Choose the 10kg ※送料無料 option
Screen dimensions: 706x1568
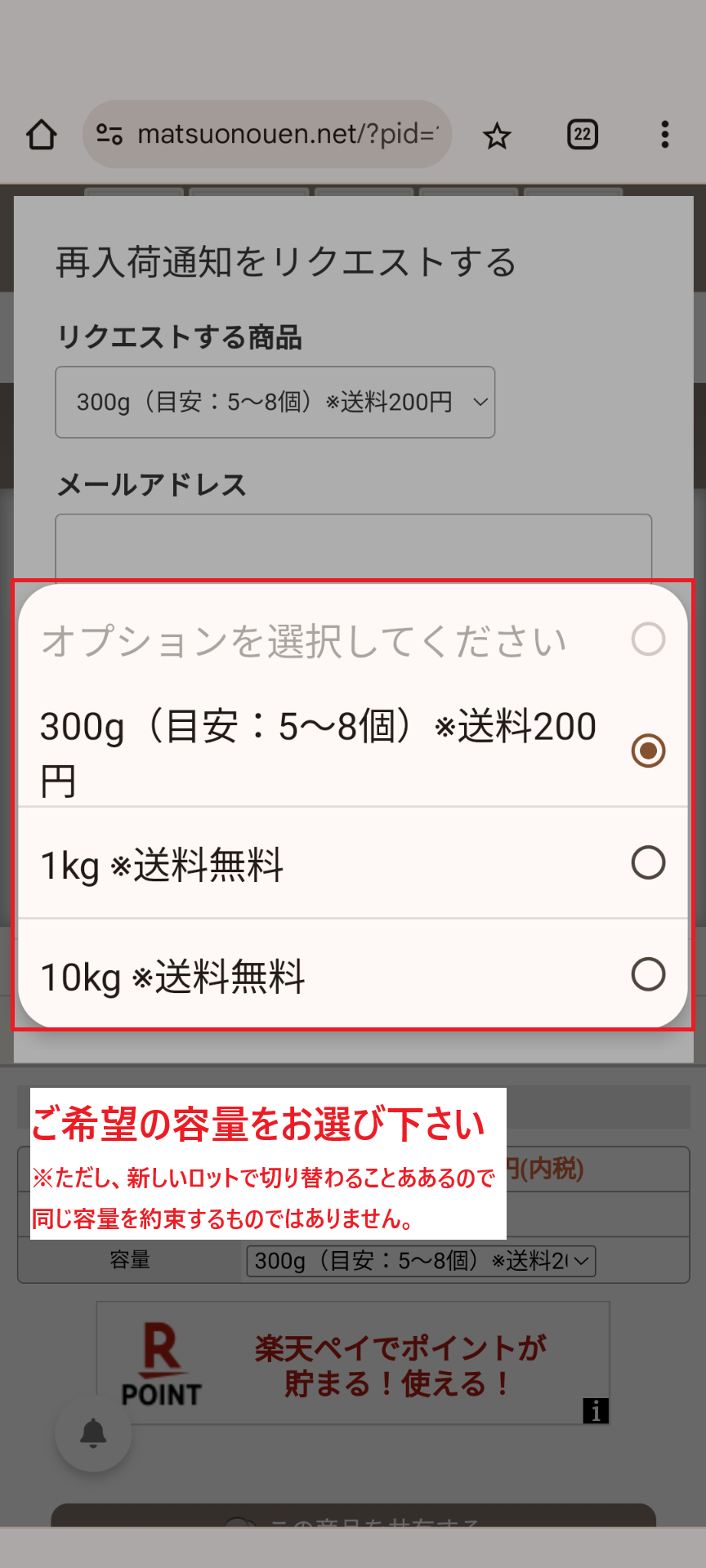pos(353,974)
